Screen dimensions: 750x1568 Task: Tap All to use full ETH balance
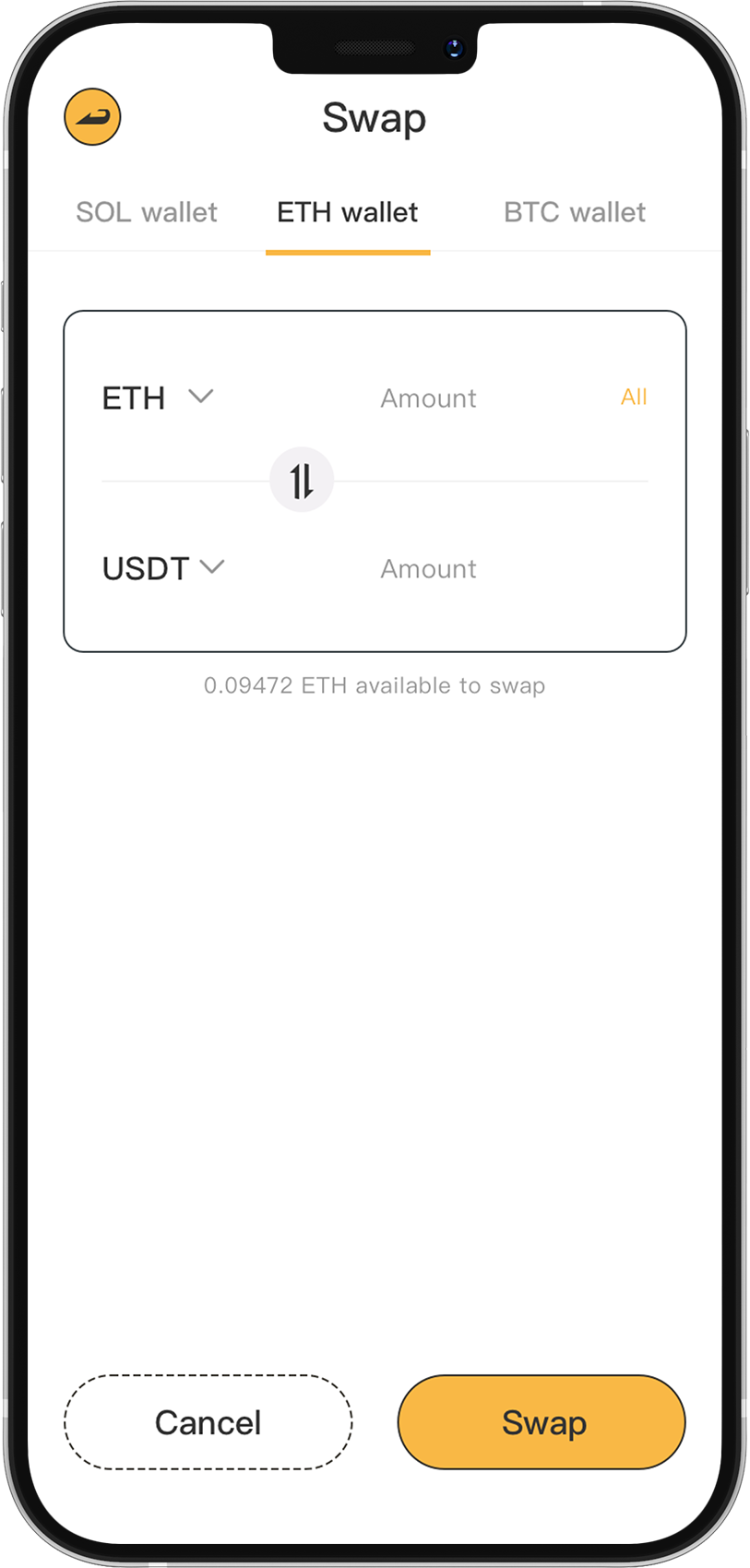pos(634,397)
